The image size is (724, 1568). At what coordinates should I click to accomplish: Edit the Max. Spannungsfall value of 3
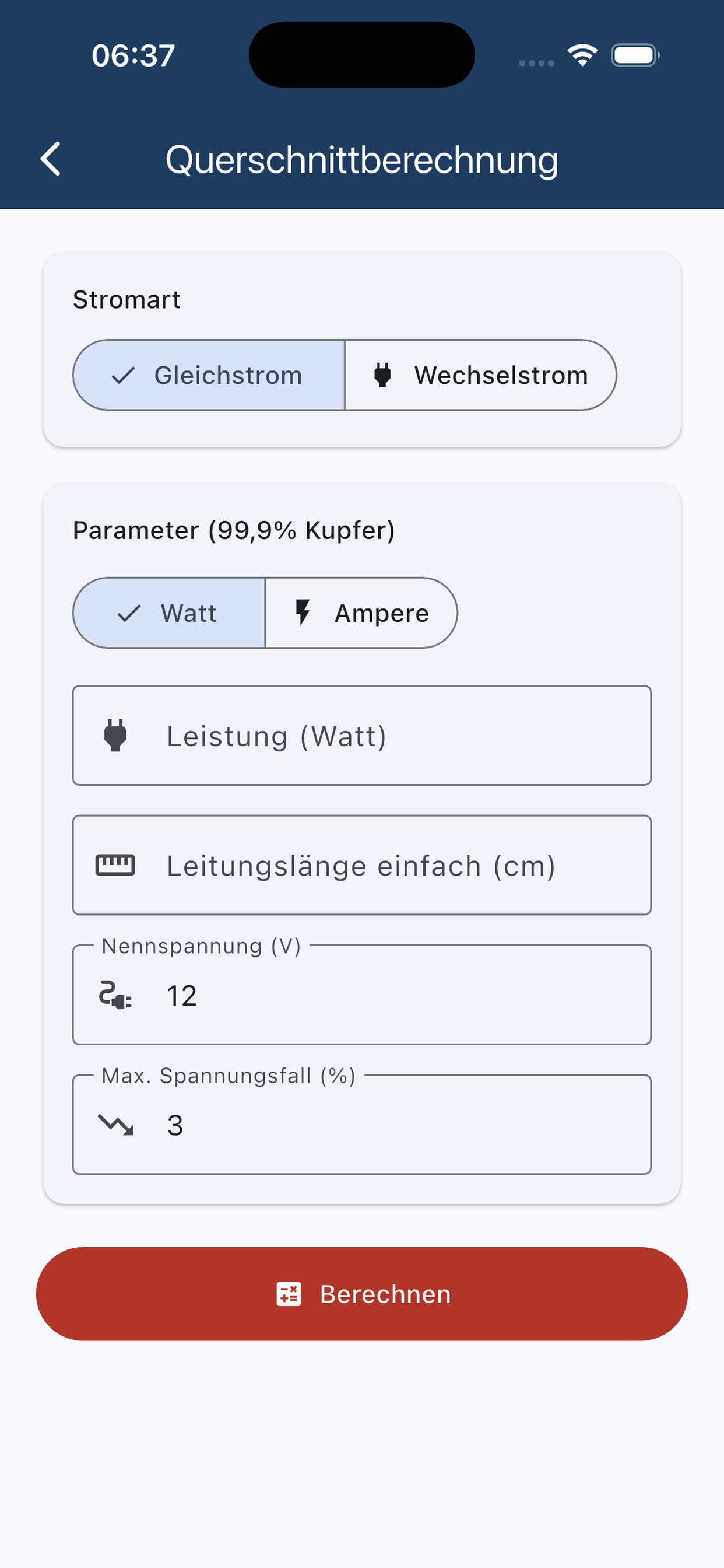tap(362, 1124)
